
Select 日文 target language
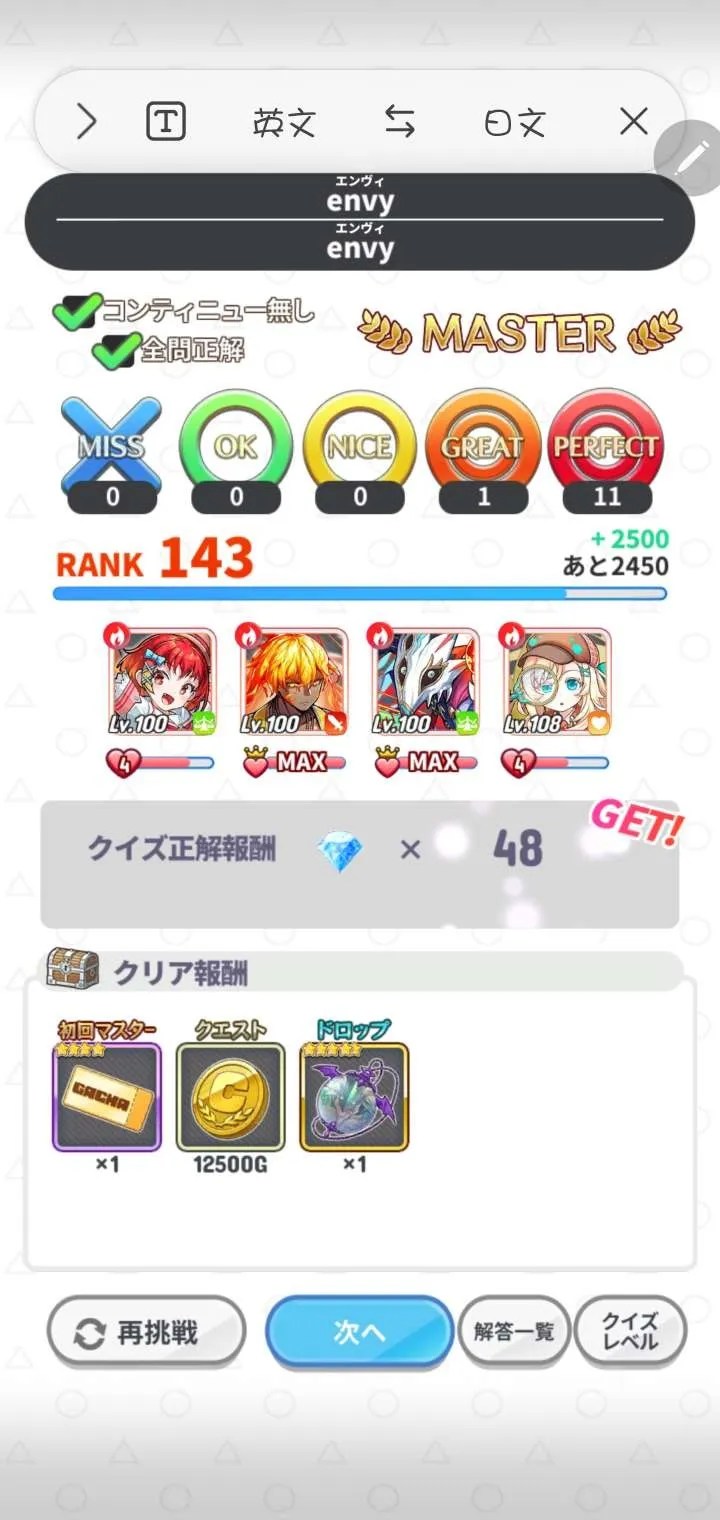coord(515,123)
